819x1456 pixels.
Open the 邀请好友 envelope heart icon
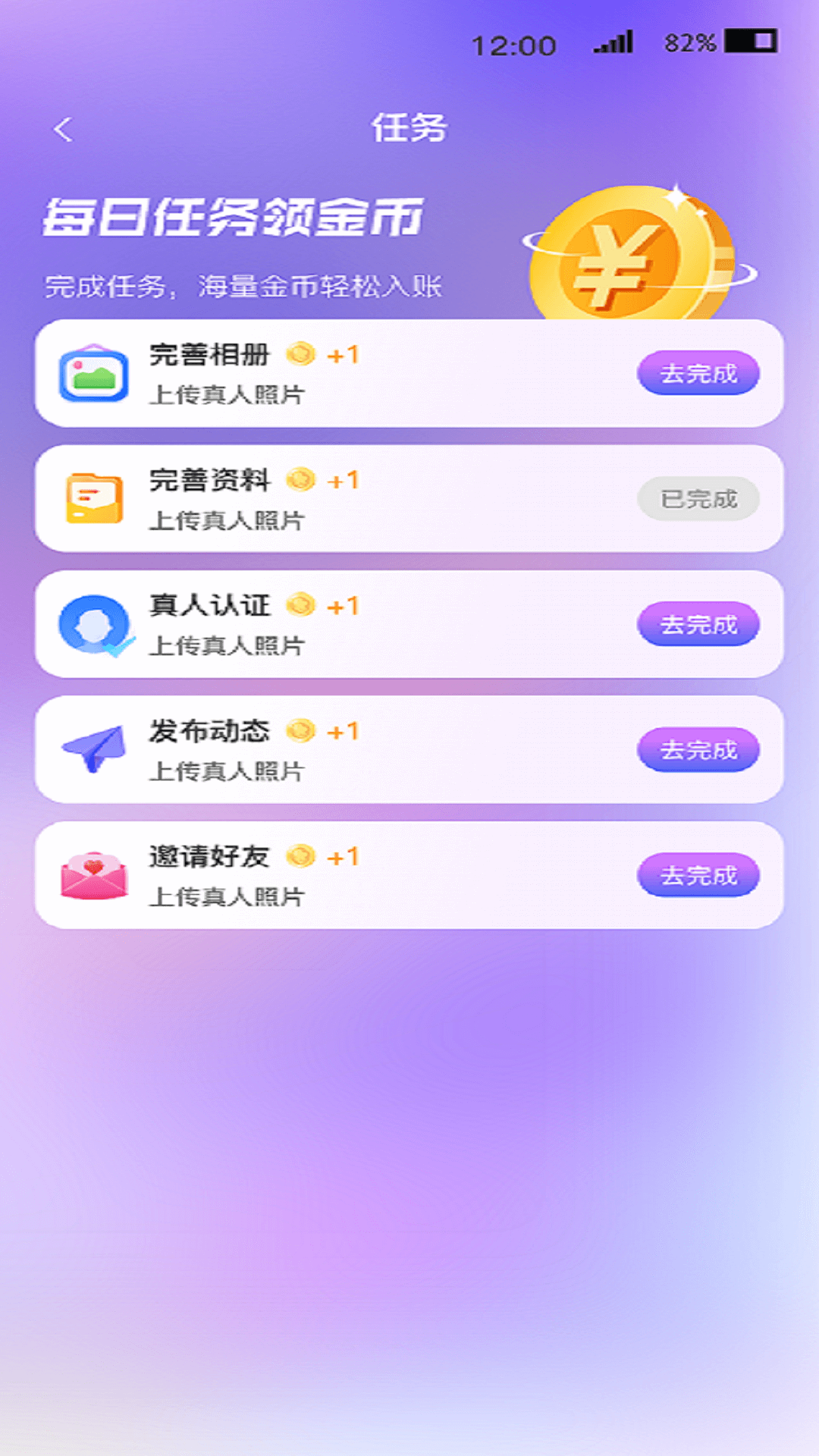93,872
